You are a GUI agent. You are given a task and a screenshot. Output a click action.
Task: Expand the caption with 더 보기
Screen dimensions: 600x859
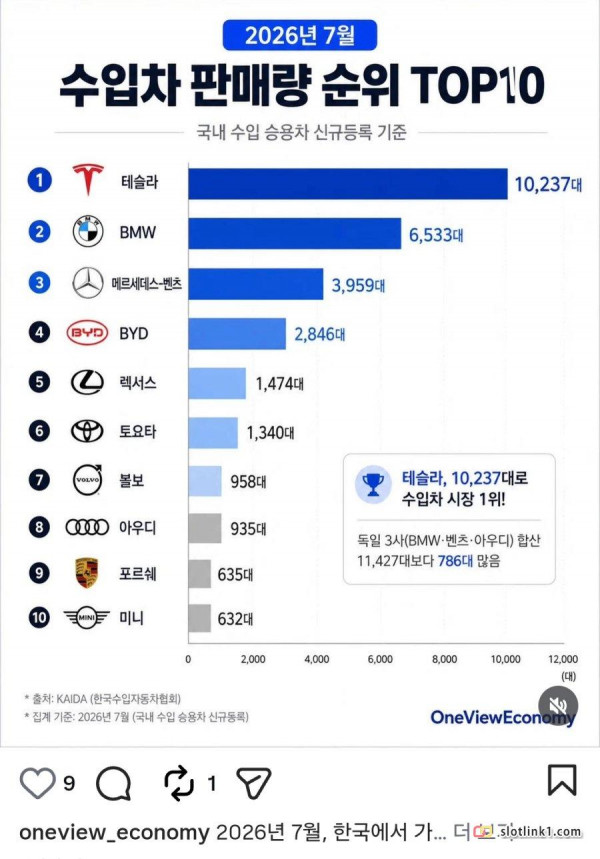(x=484, y=832)
